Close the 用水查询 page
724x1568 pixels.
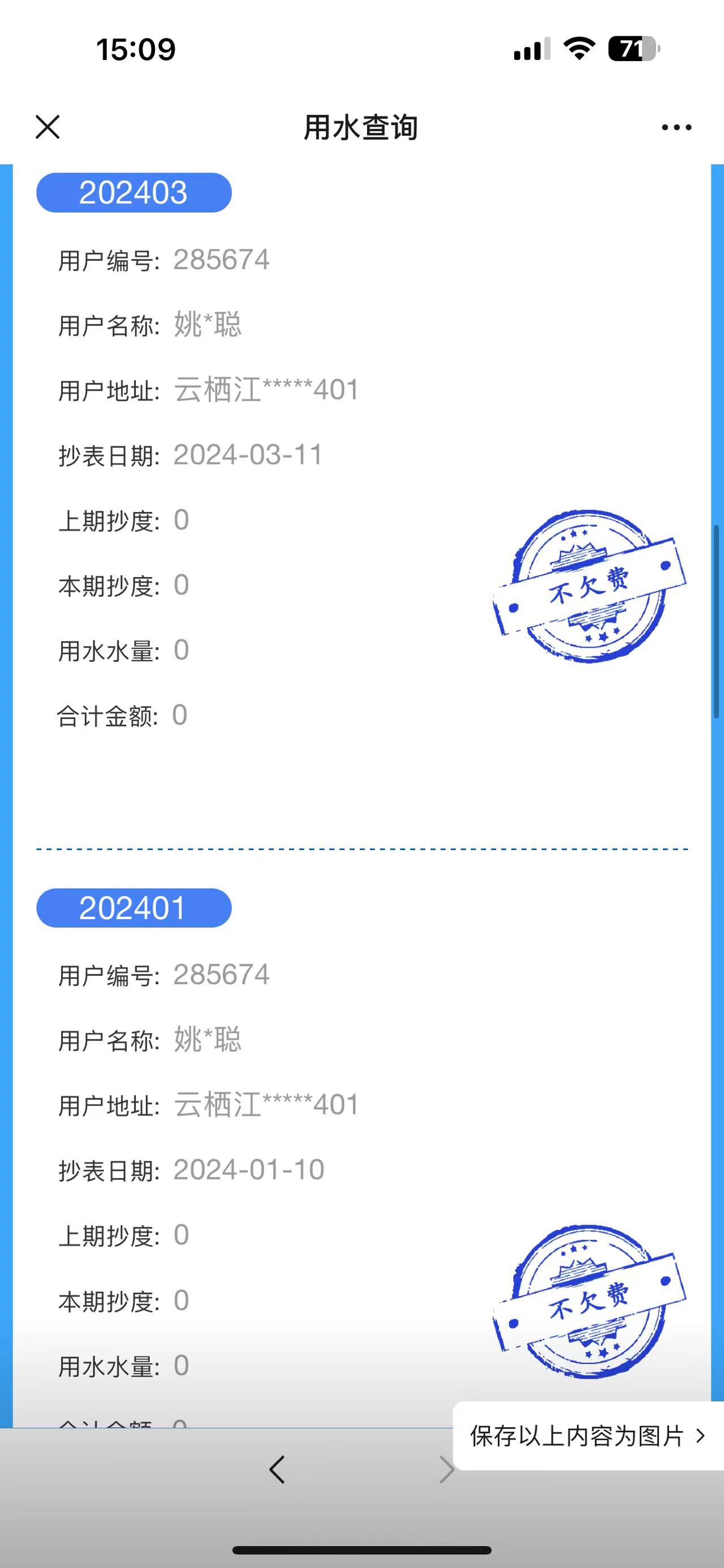point(48,127)
